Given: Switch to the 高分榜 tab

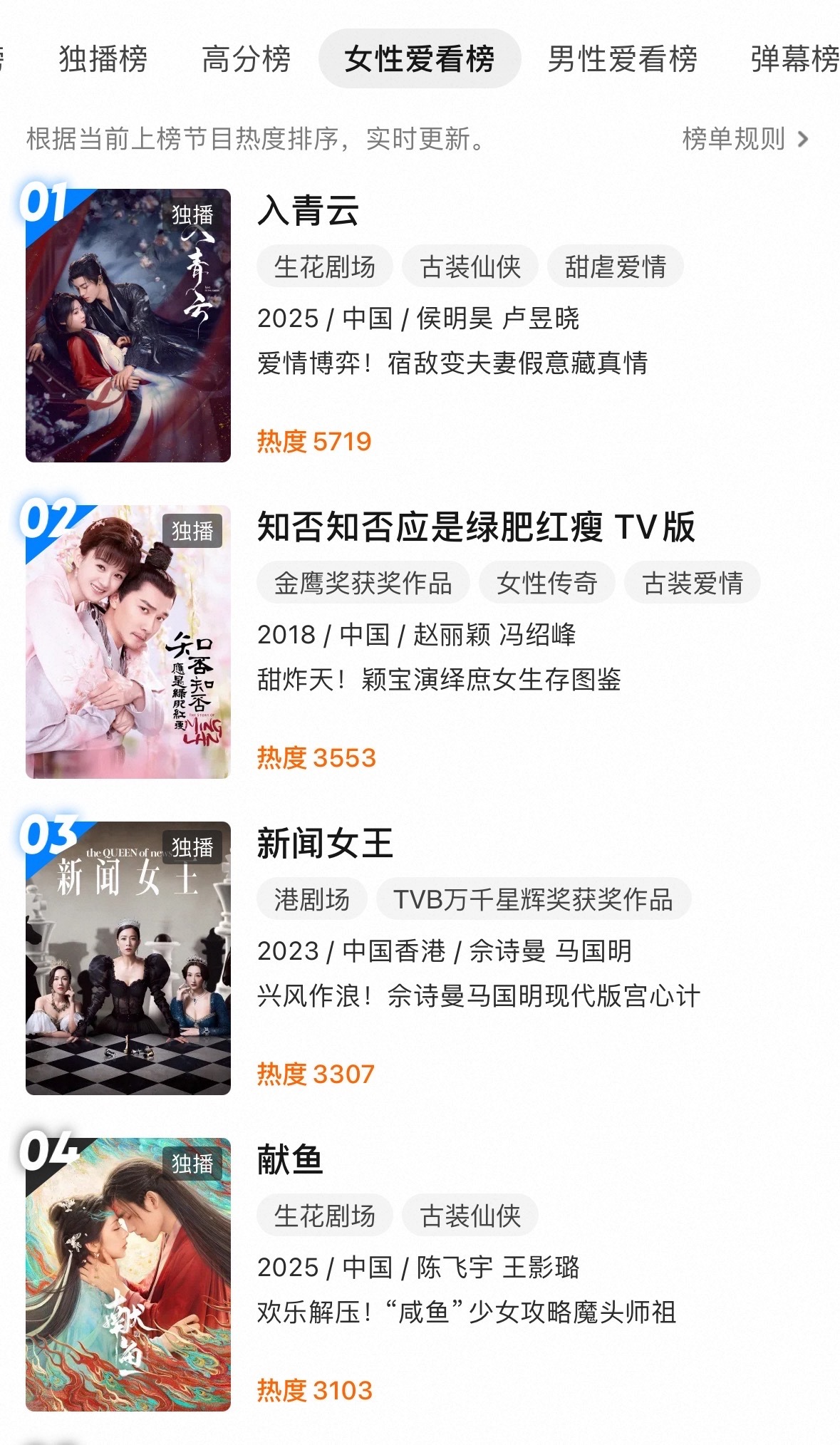Looking at the screenshot, I should tap(247, 59).
